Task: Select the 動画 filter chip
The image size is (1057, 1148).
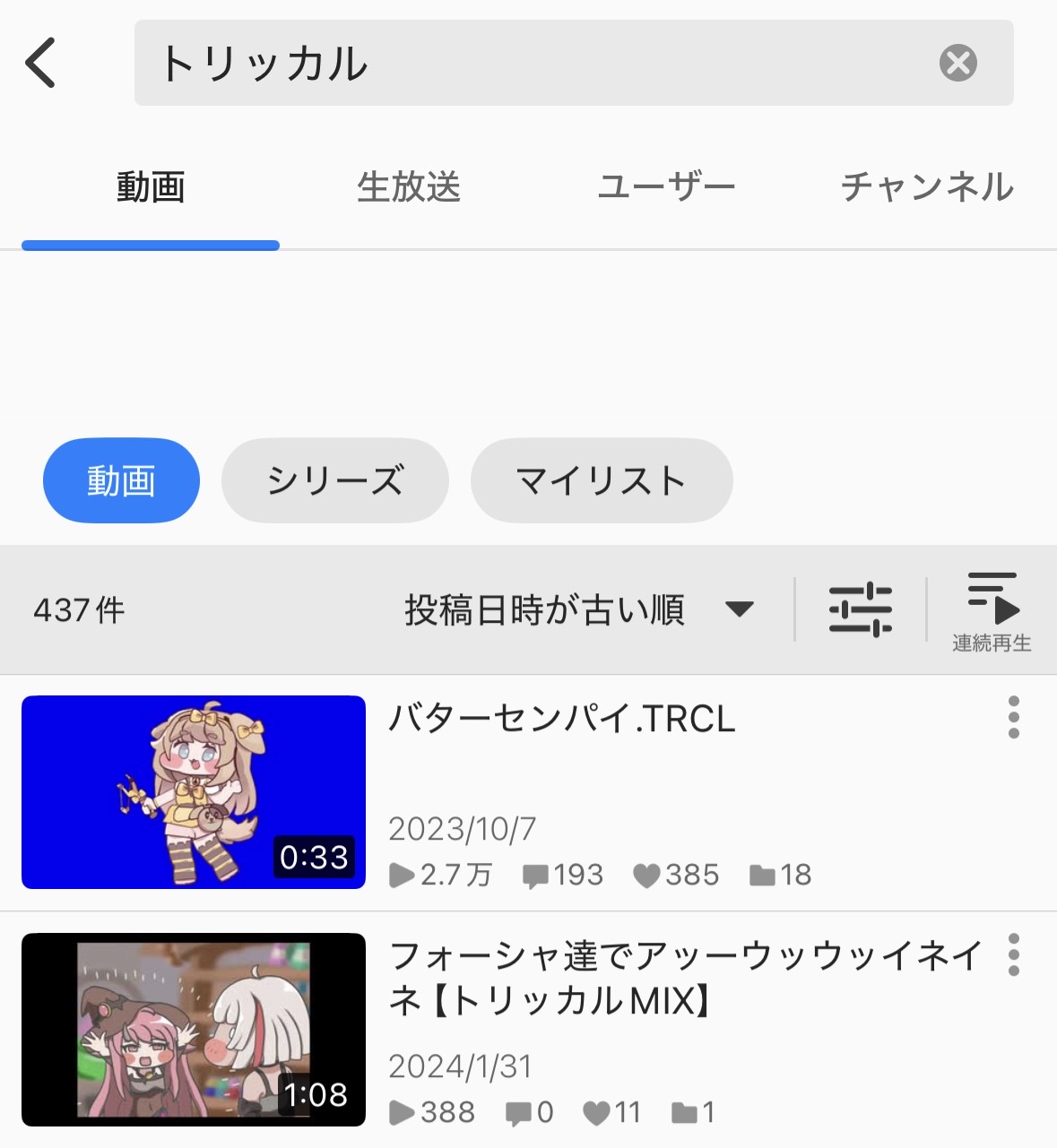Action: click(121, 481)
